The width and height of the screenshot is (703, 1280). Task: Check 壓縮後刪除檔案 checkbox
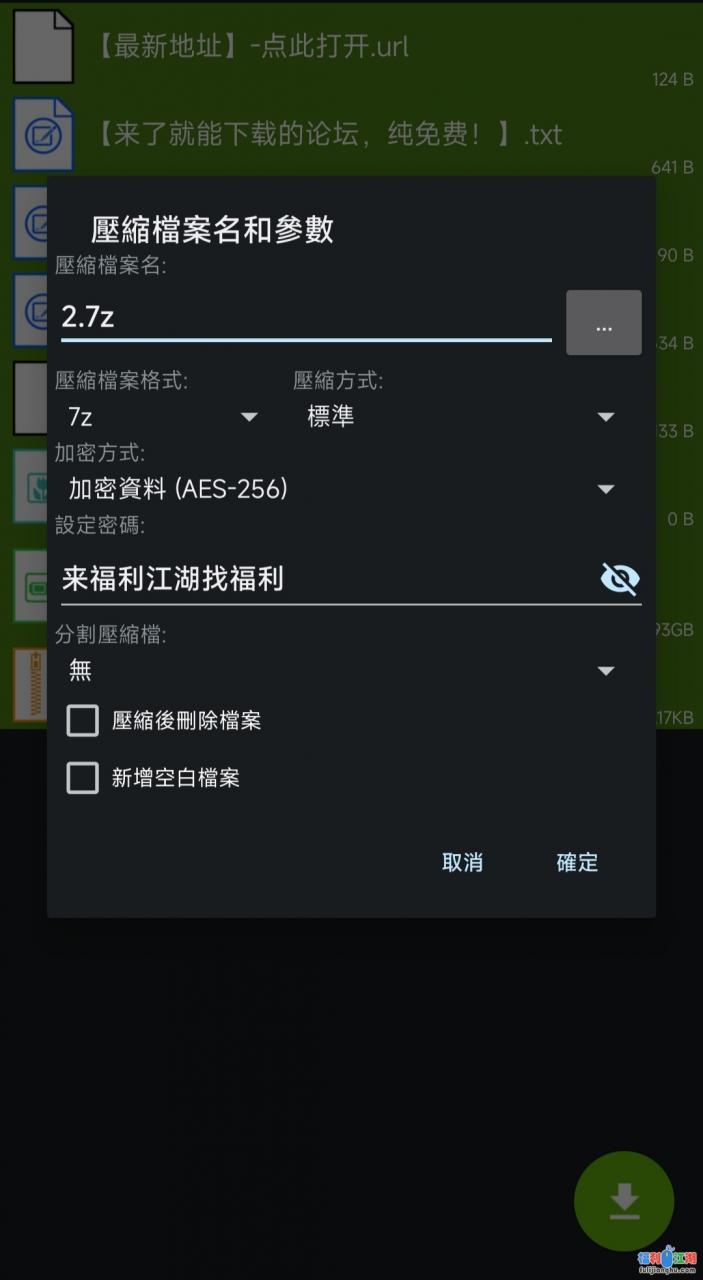[x=83, y=720]
